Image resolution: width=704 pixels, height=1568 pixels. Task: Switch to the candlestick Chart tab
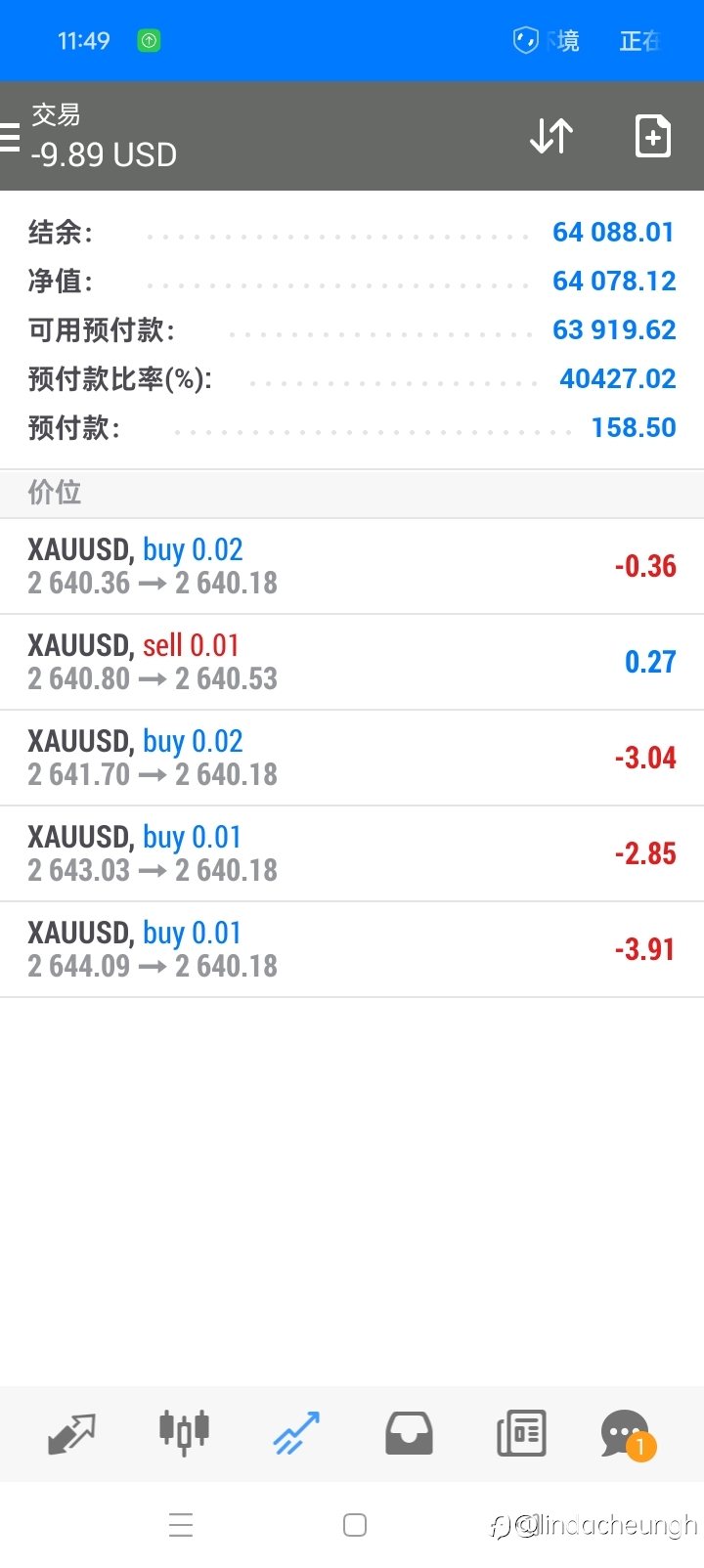coord(184,1434)
